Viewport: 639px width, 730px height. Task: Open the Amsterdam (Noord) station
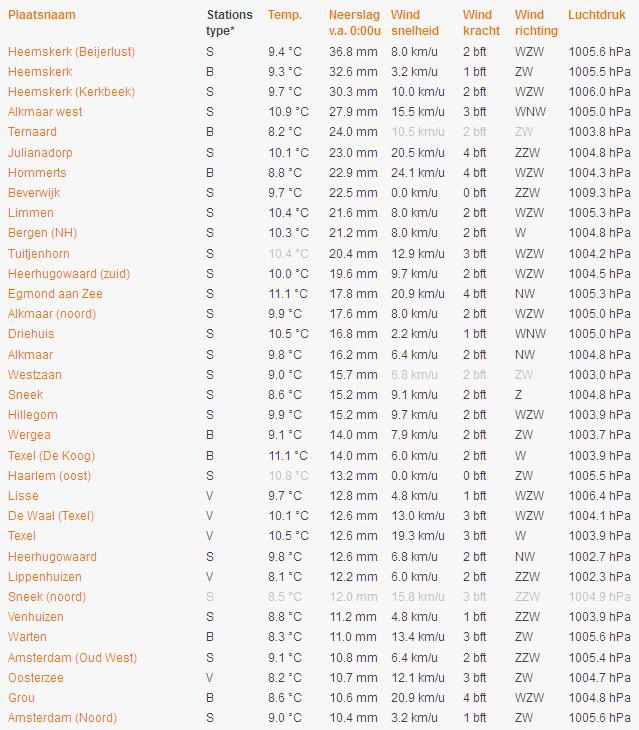point(62,718)
